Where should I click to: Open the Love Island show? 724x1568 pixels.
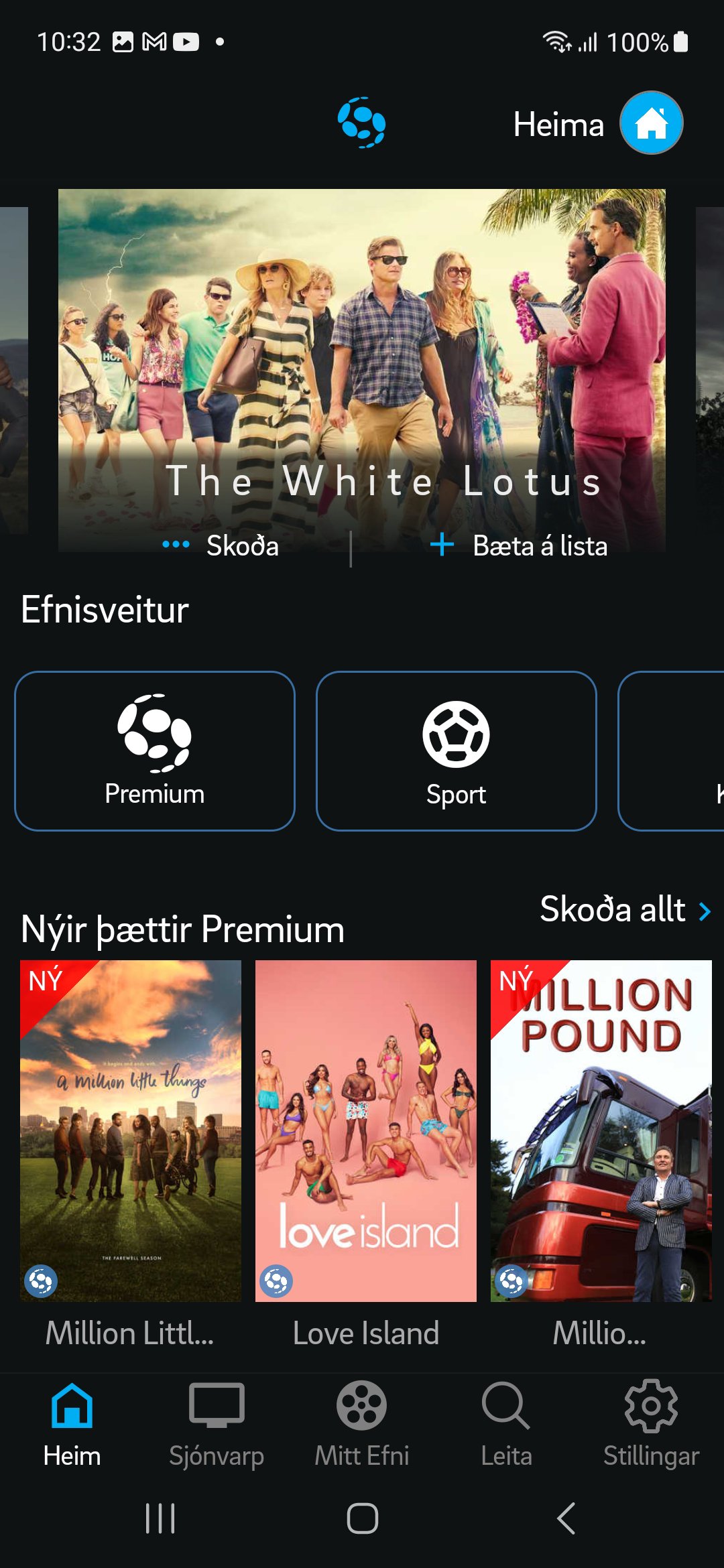click(366, 1130)
